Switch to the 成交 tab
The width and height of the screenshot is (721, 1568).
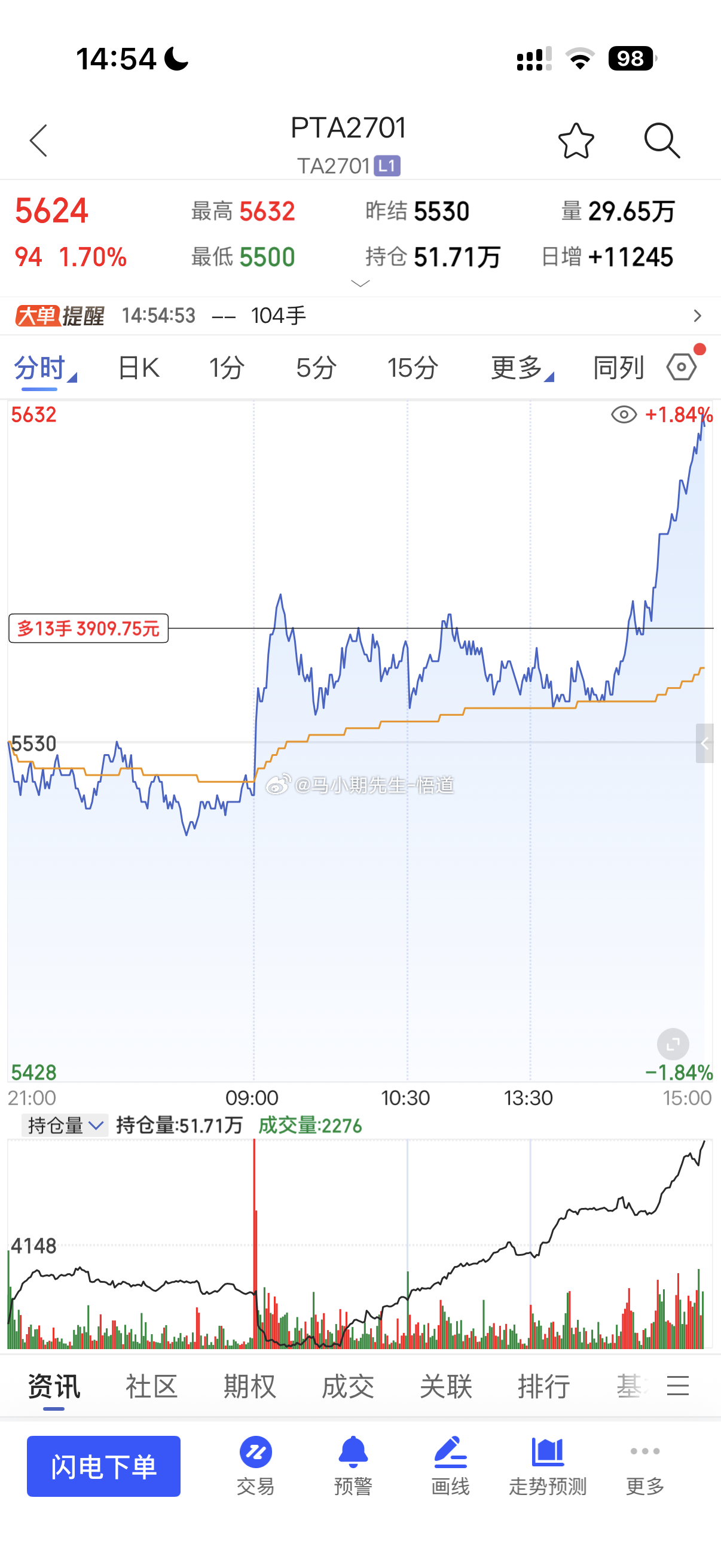click(347, 1387)
